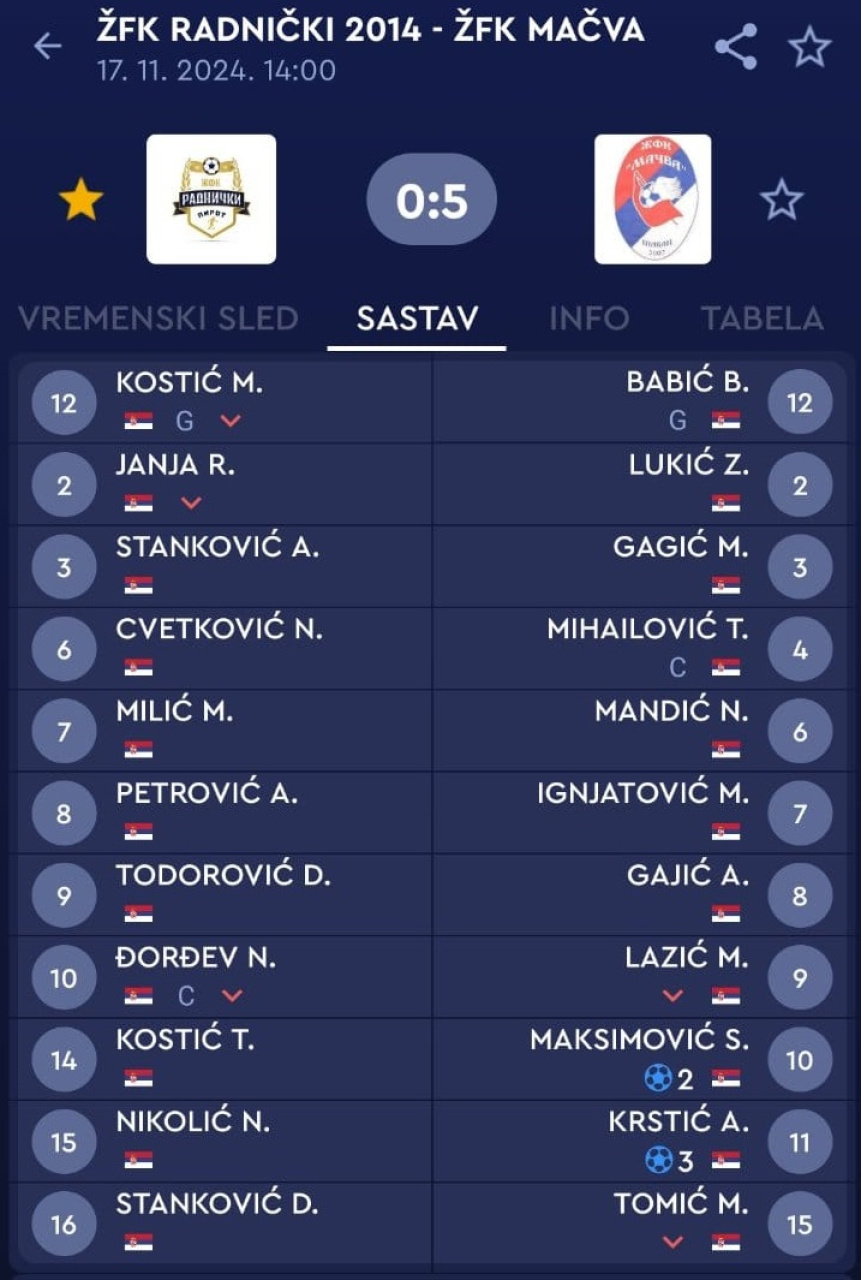The height and width of the screenshot is (1280, 861).
Task: Switch to the Vremenski sled tab
Action: pos(158,318)
